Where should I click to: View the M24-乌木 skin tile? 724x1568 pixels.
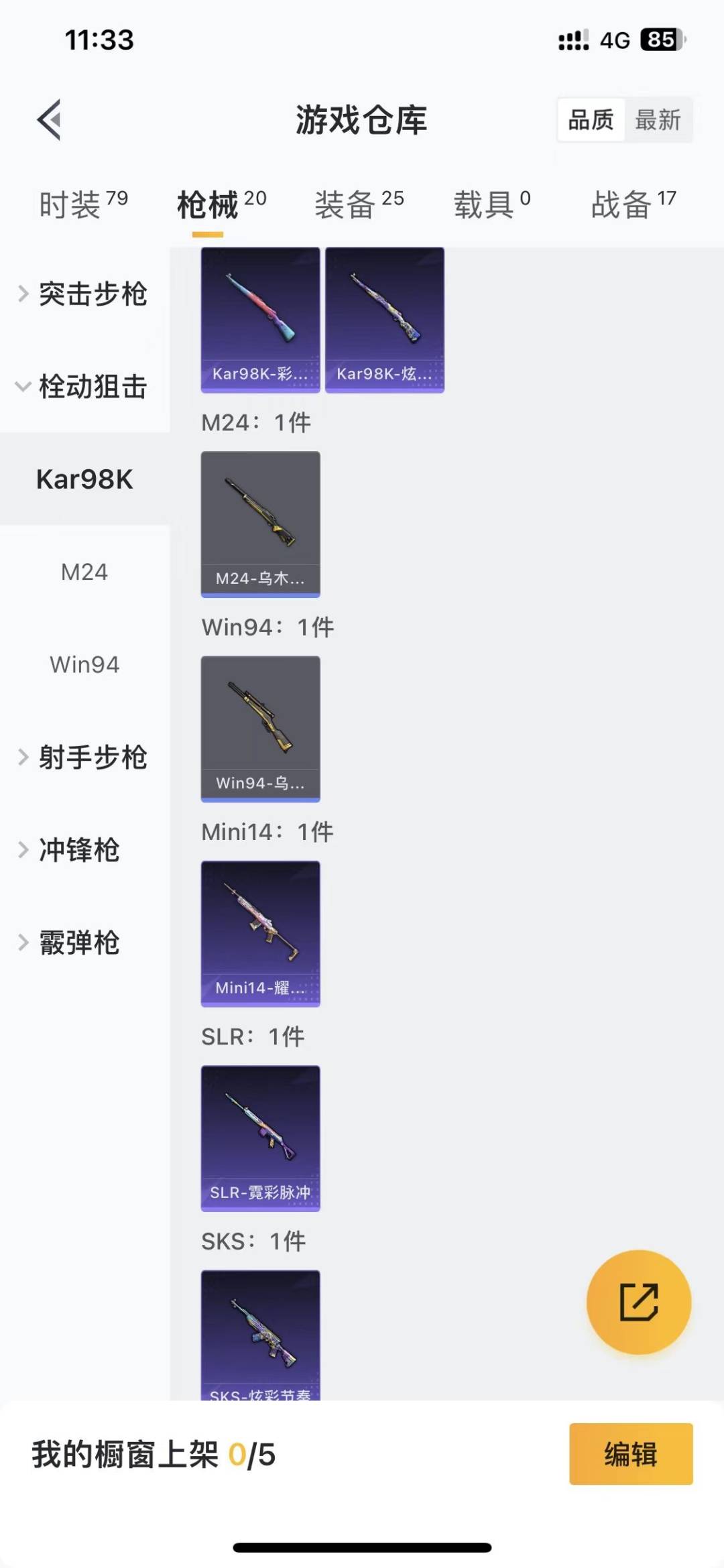[x=260, y=524]
